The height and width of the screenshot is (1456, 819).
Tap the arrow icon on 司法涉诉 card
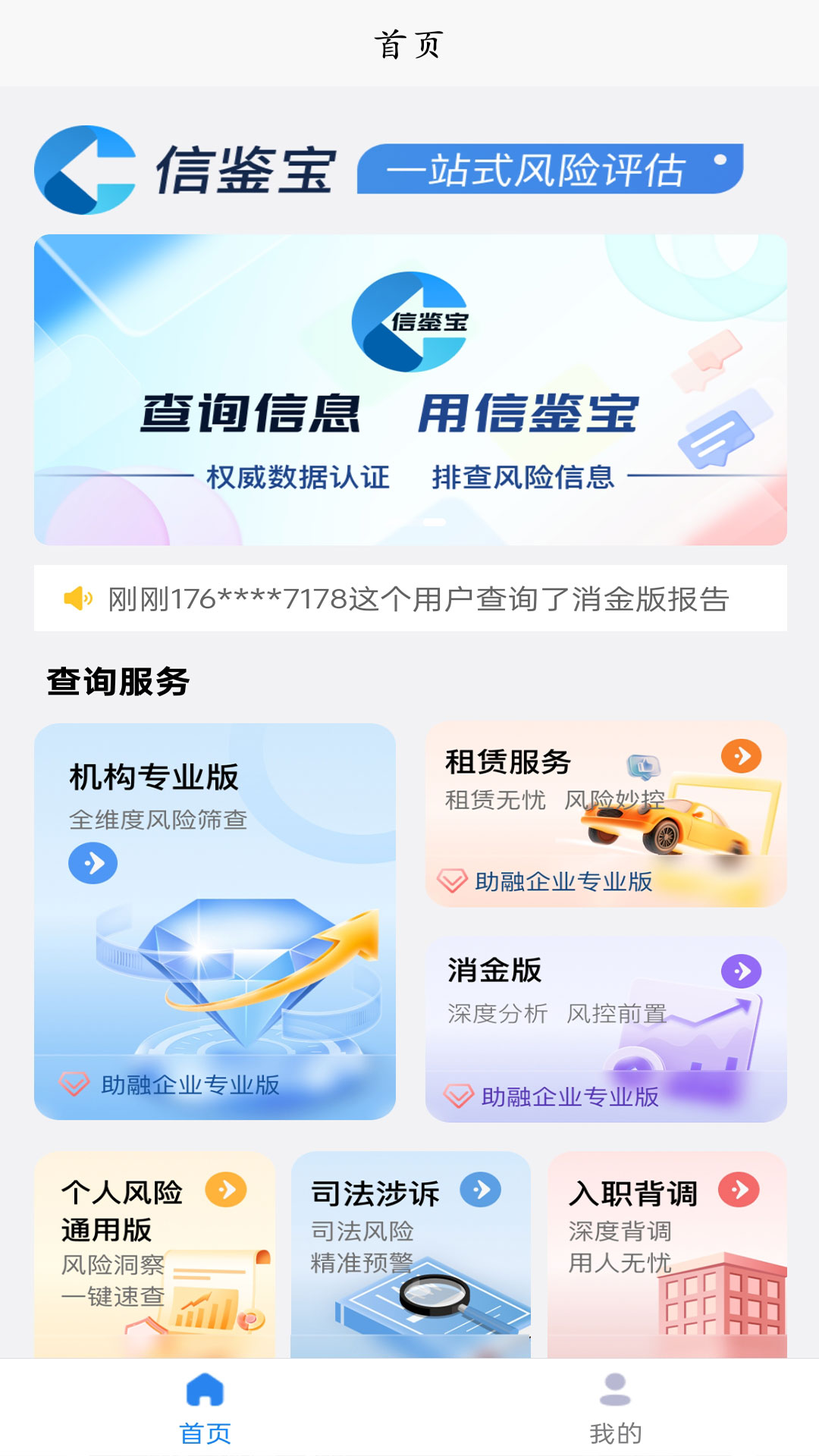(479, 1191)
